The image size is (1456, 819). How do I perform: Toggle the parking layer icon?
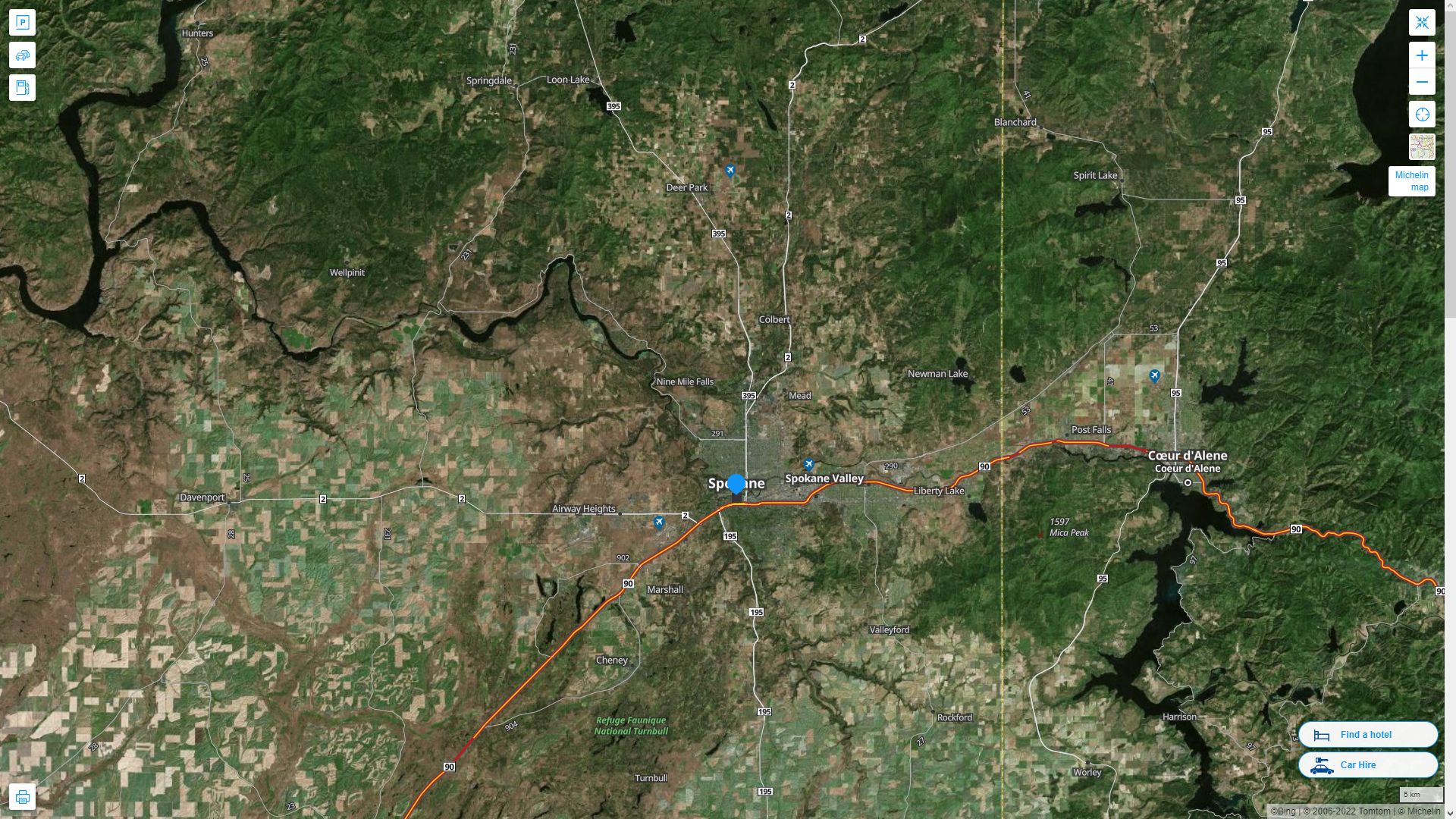22,23
